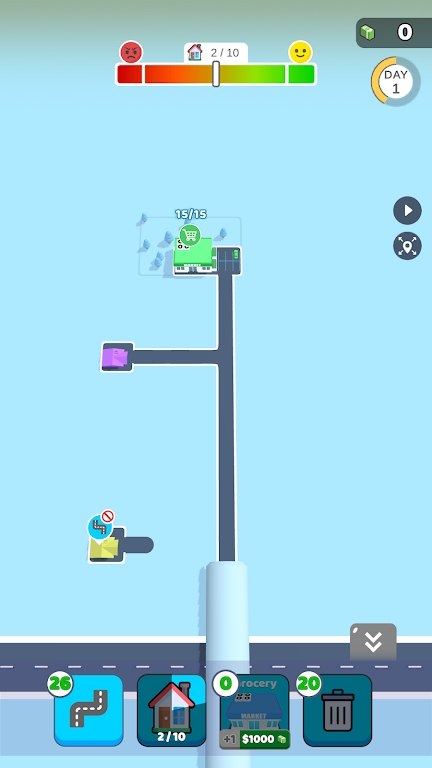The width and height of the screenshot is (432, 768).
Task: Tap the yellow house with no road
Action: [x=104, y=548]
